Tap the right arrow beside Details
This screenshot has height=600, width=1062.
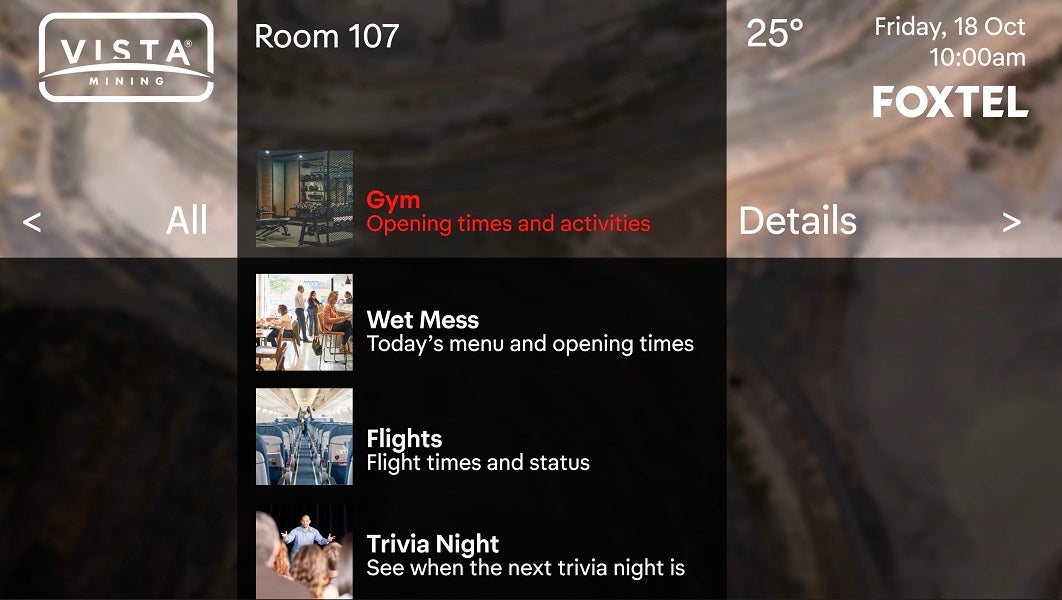pos(1011,222)
